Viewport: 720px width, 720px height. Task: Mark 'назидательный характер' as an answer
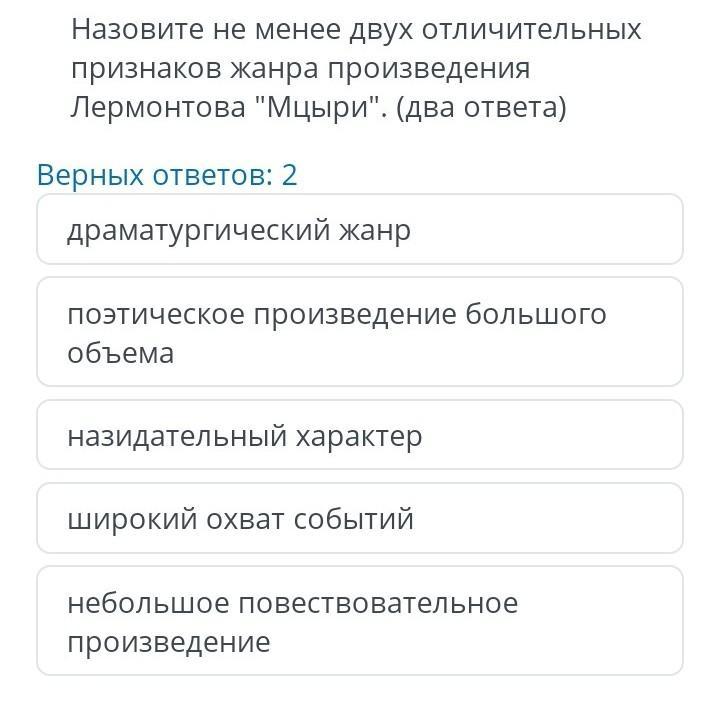pos(360,436)
